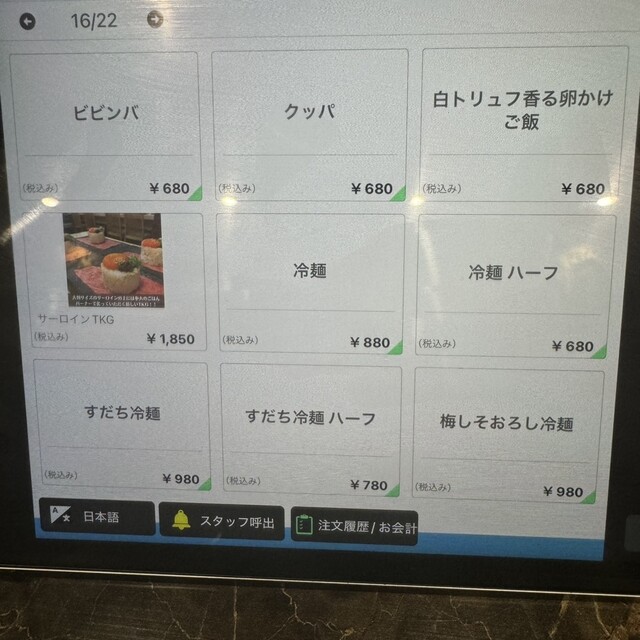Choose 白トリュフ香る卵かけご飯
The height and width of the screenshot is (640, 640).
click(512, 125)
